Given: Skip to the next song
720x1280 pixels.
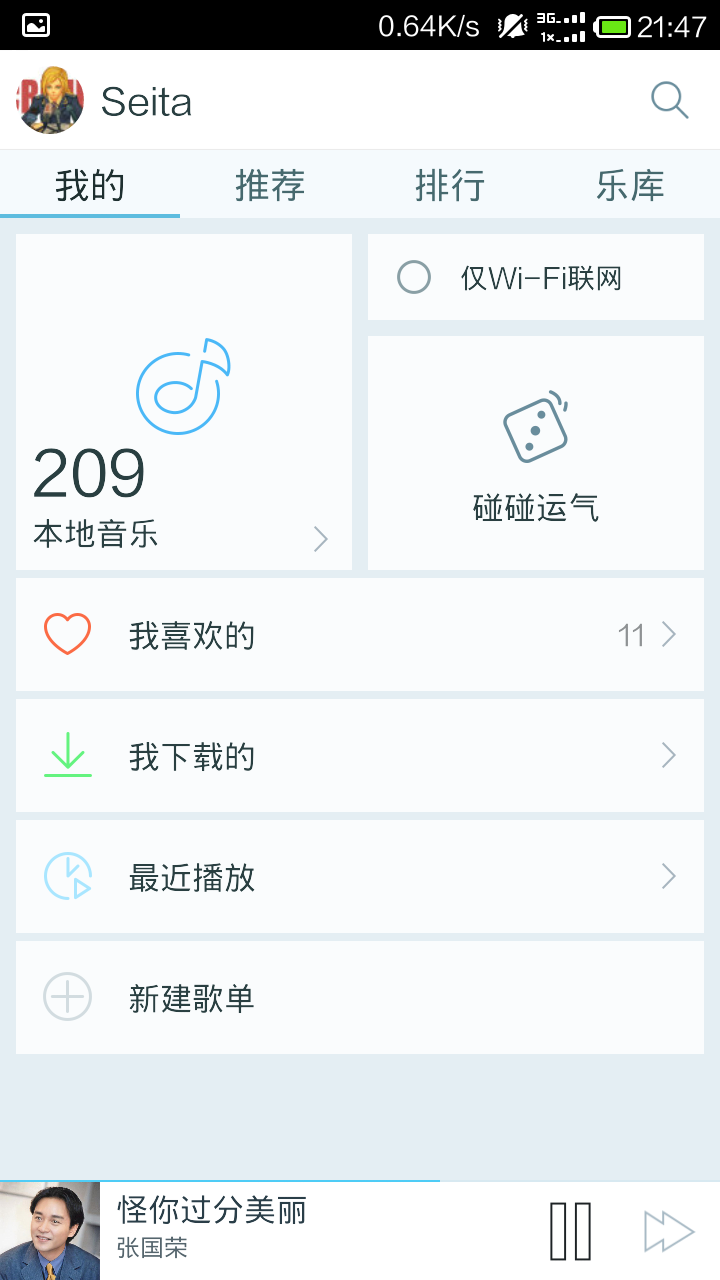Looking at the screenshot, I should [668, 1231].
